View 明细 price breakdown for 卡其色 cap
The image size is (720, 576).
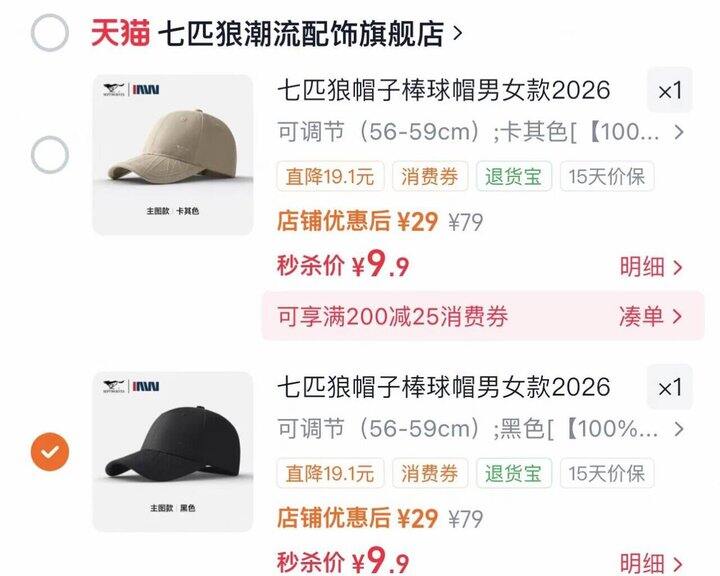pyautogui.click(x=651, y=267)
